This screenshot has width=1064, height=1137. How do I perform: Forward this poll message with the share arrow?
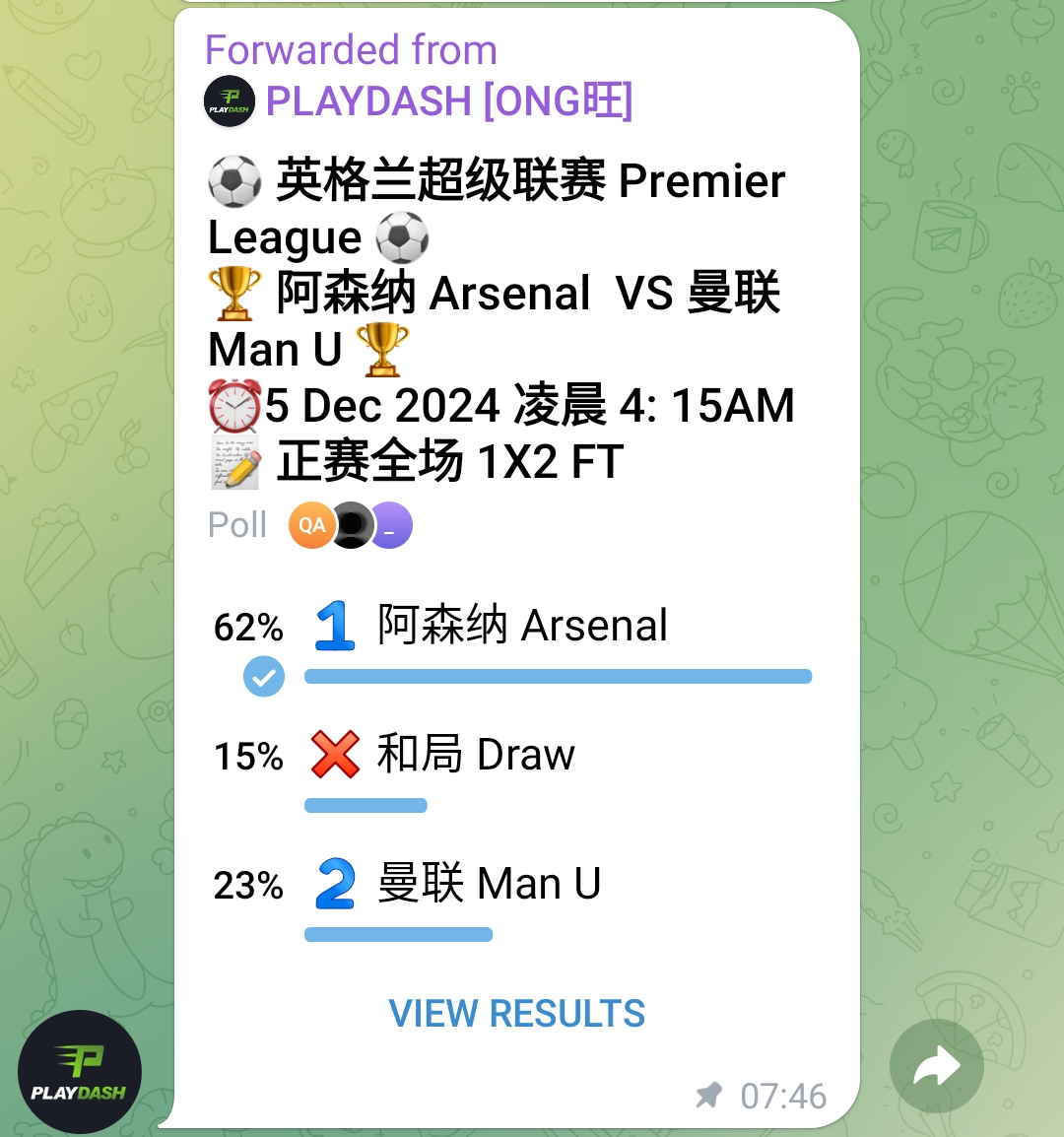936,1067
